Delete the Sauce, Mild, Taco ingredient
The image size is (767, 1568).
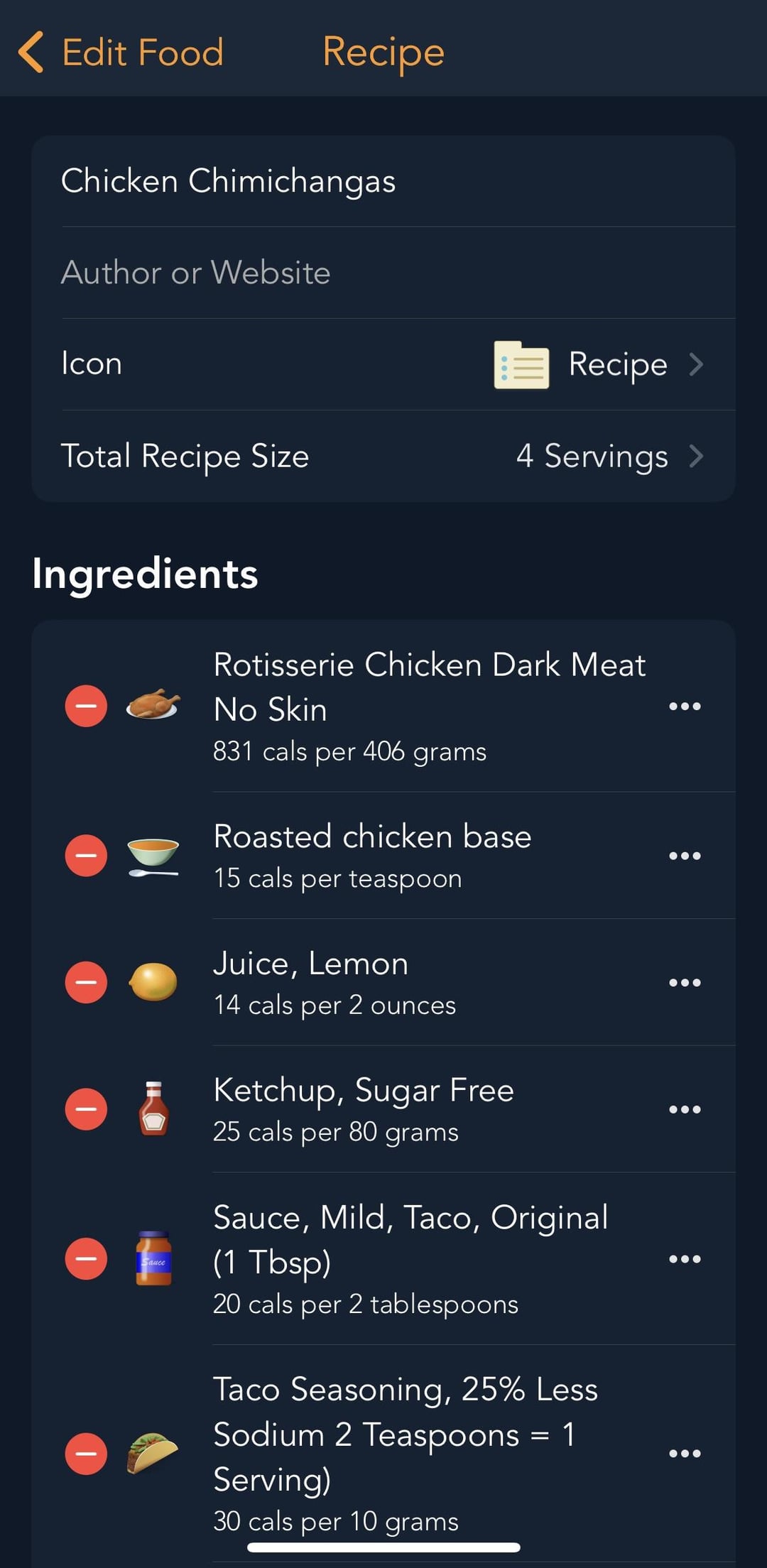click(x=86, y=1258)
